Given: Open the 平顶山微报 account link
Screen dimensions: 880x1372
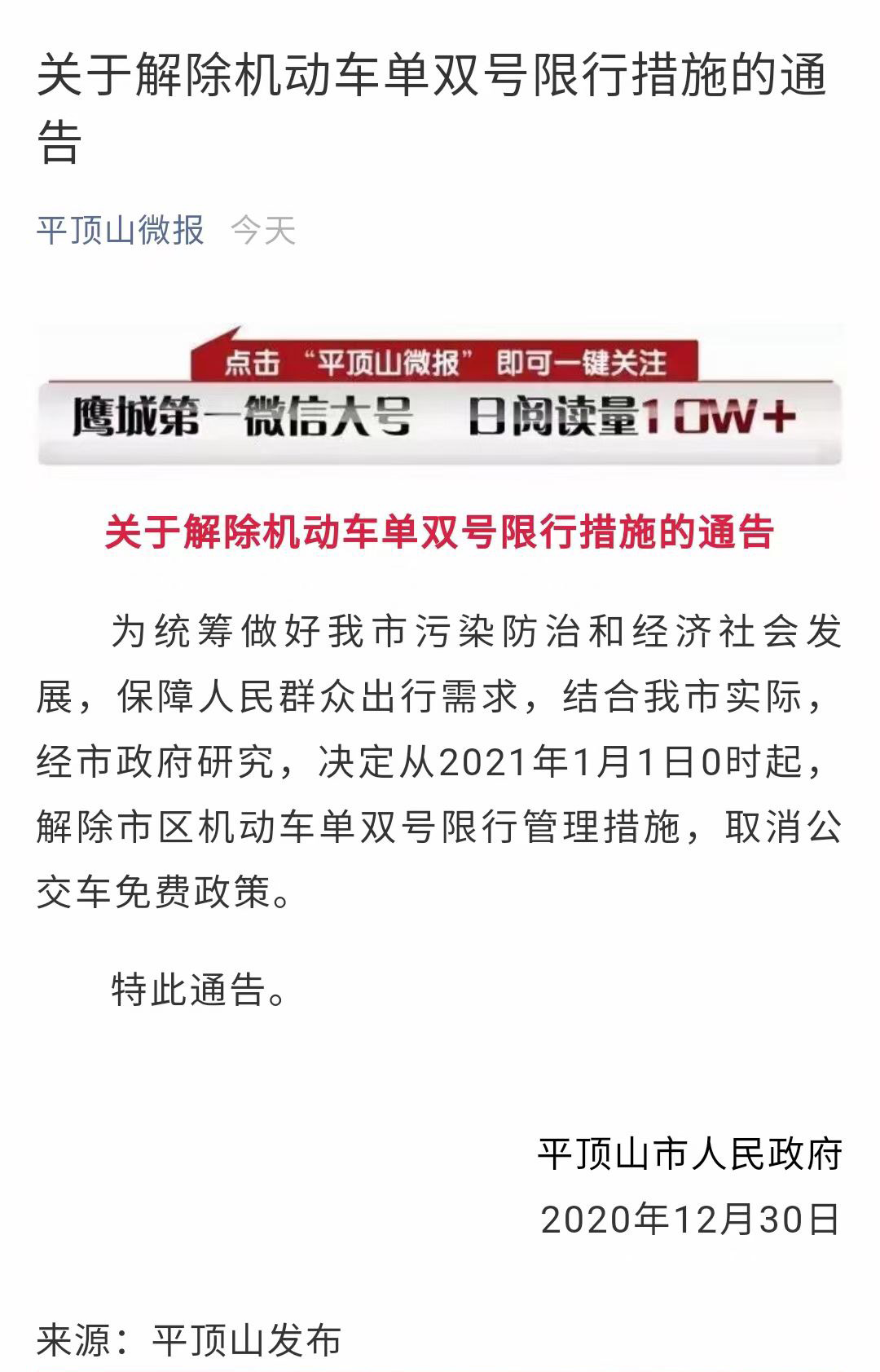Looking at the screenshot, I should click(121, 231).
